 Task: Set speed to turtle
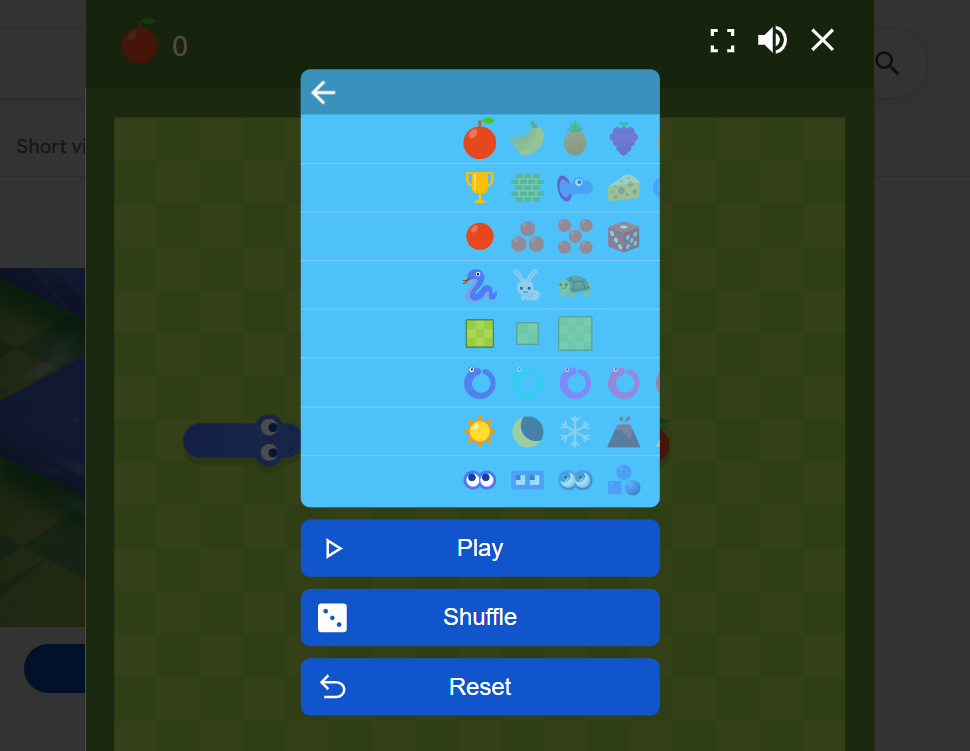point(575,285)
